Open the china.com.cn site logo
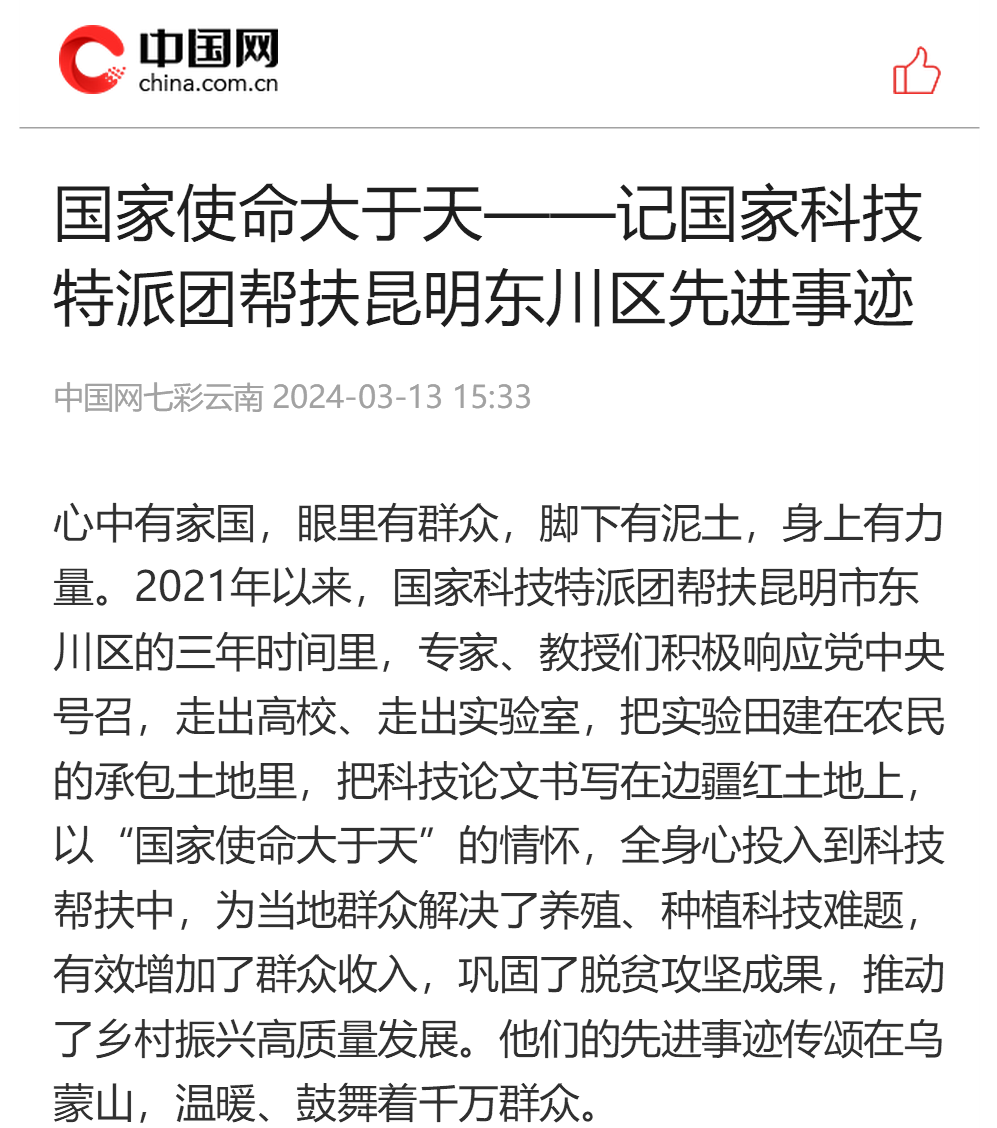This screenshot has width=997, height=1128. tap(168, 60)
